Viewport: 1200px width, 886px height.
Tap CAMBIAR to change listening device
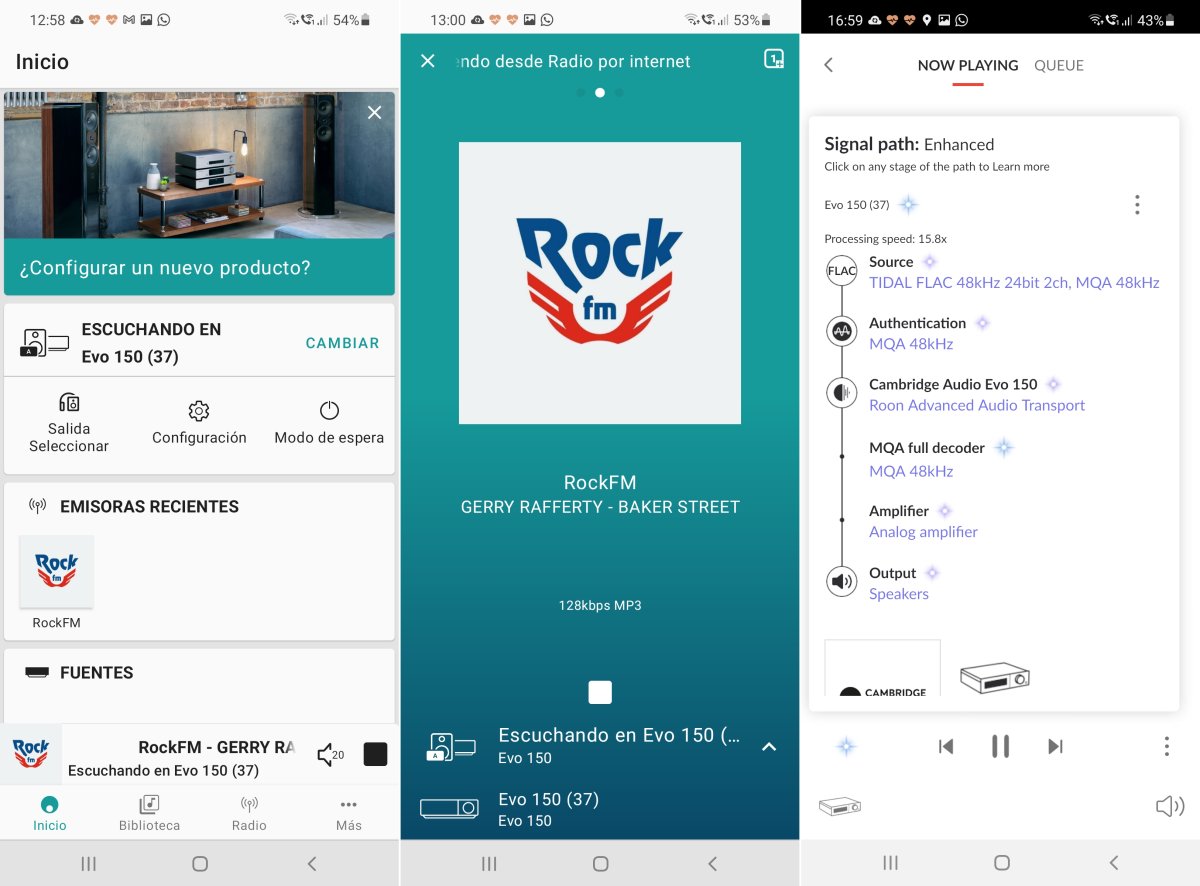pyautogui.click(x=342, y=343)
